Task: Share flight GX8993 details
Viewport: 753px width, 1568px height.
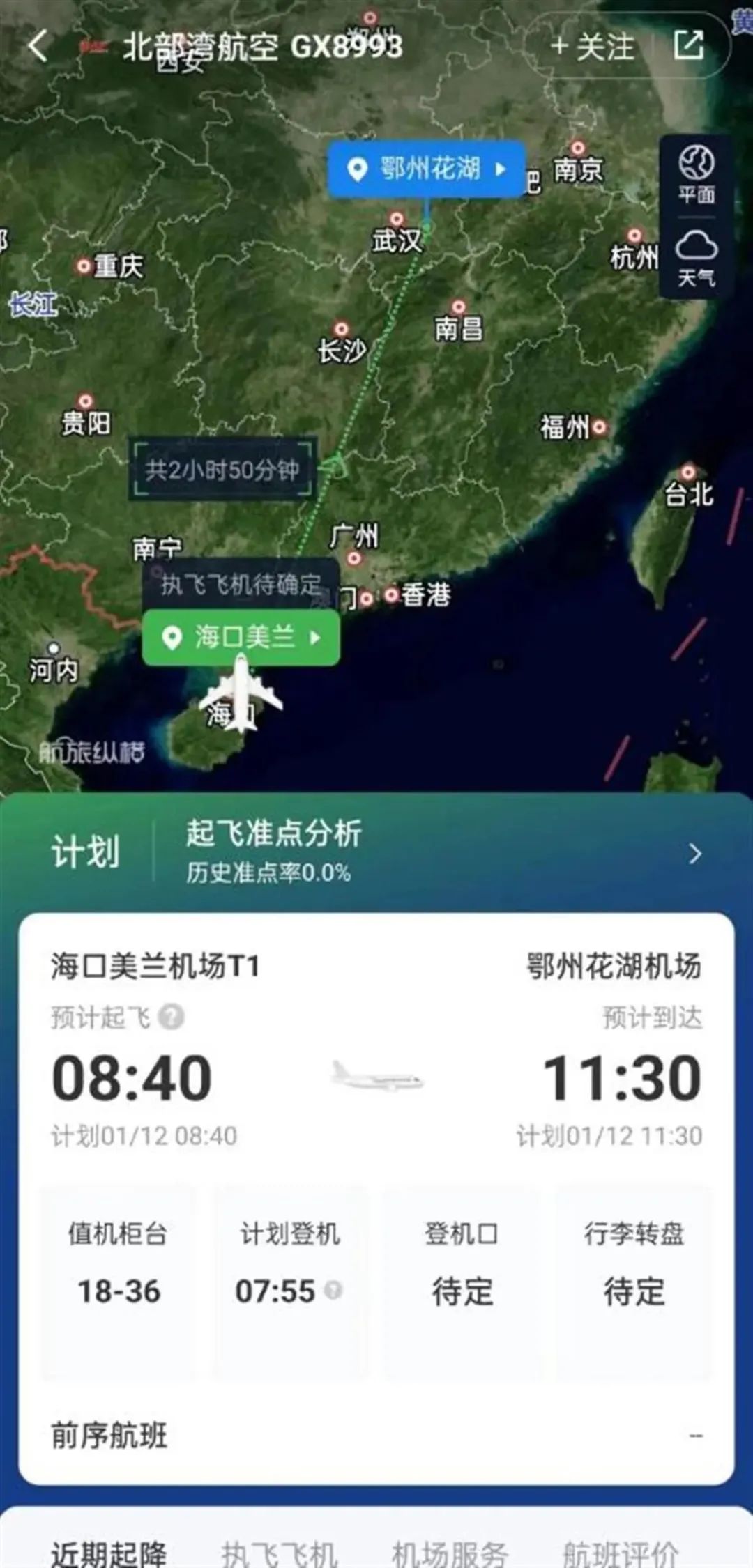Action: click(x=689, y=46)
